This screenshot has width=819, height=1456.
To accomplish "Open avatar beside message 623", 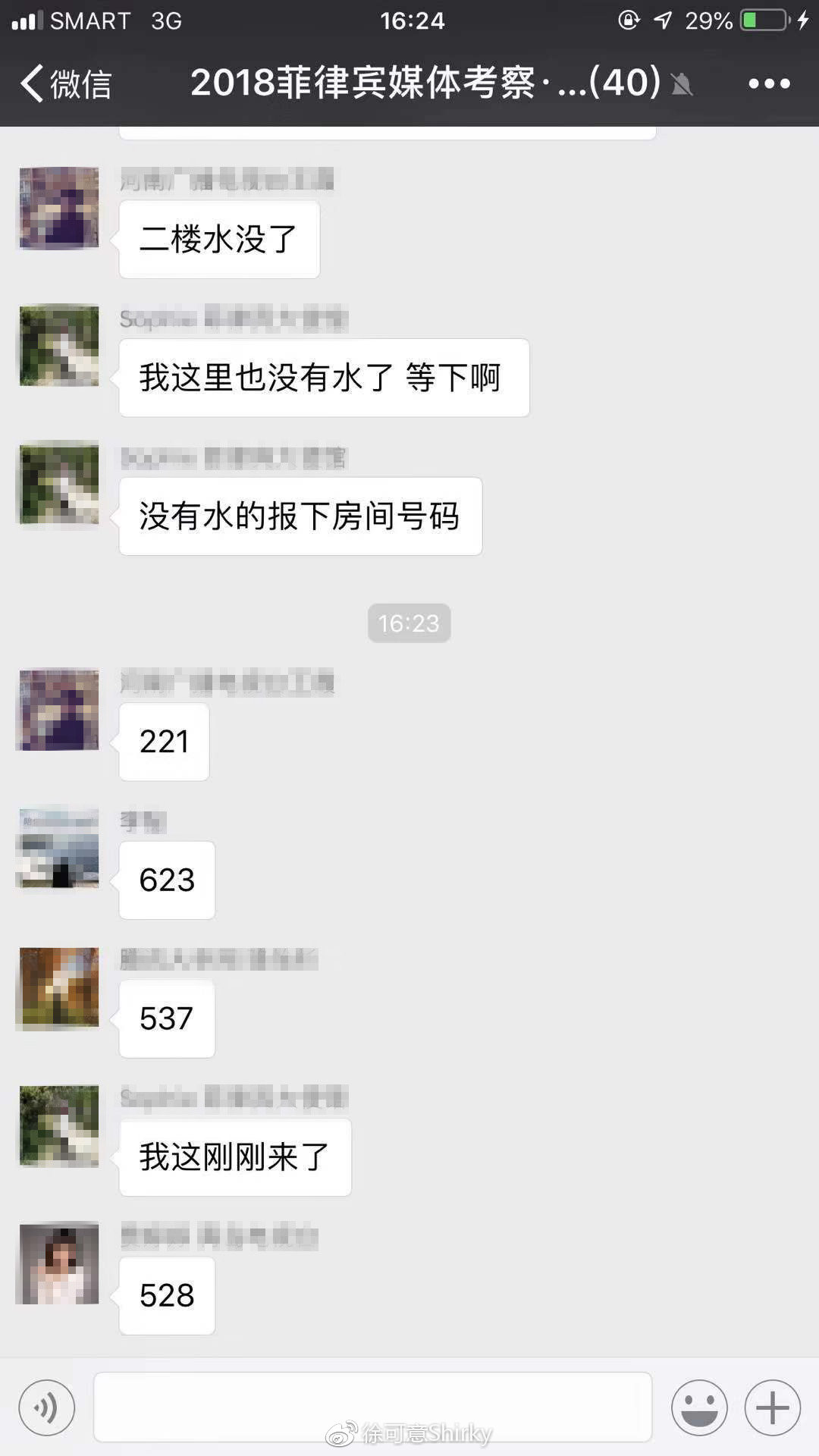I will 59,849.
